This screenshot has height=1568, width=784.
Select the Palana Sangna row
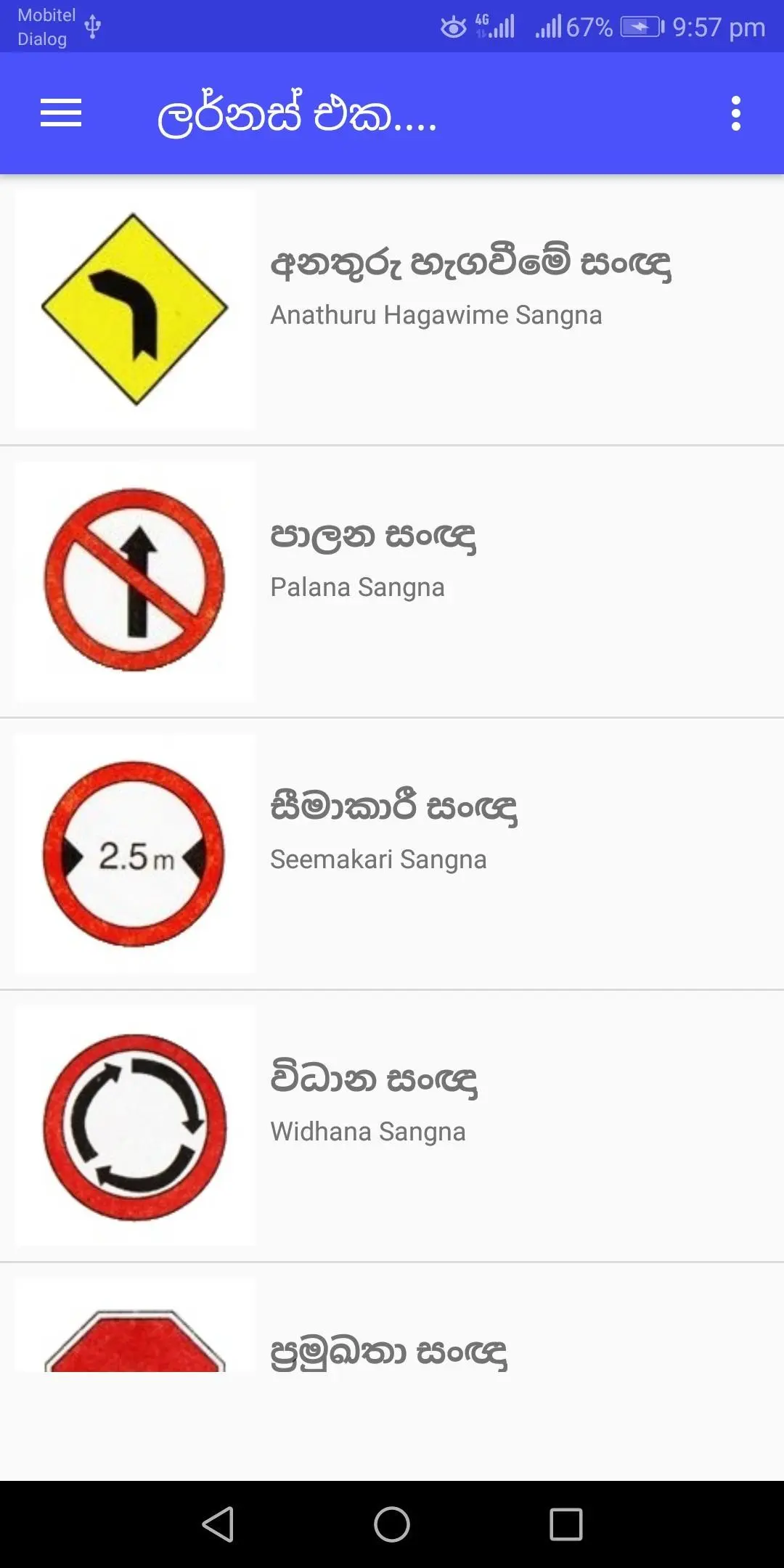click(392, 581)
